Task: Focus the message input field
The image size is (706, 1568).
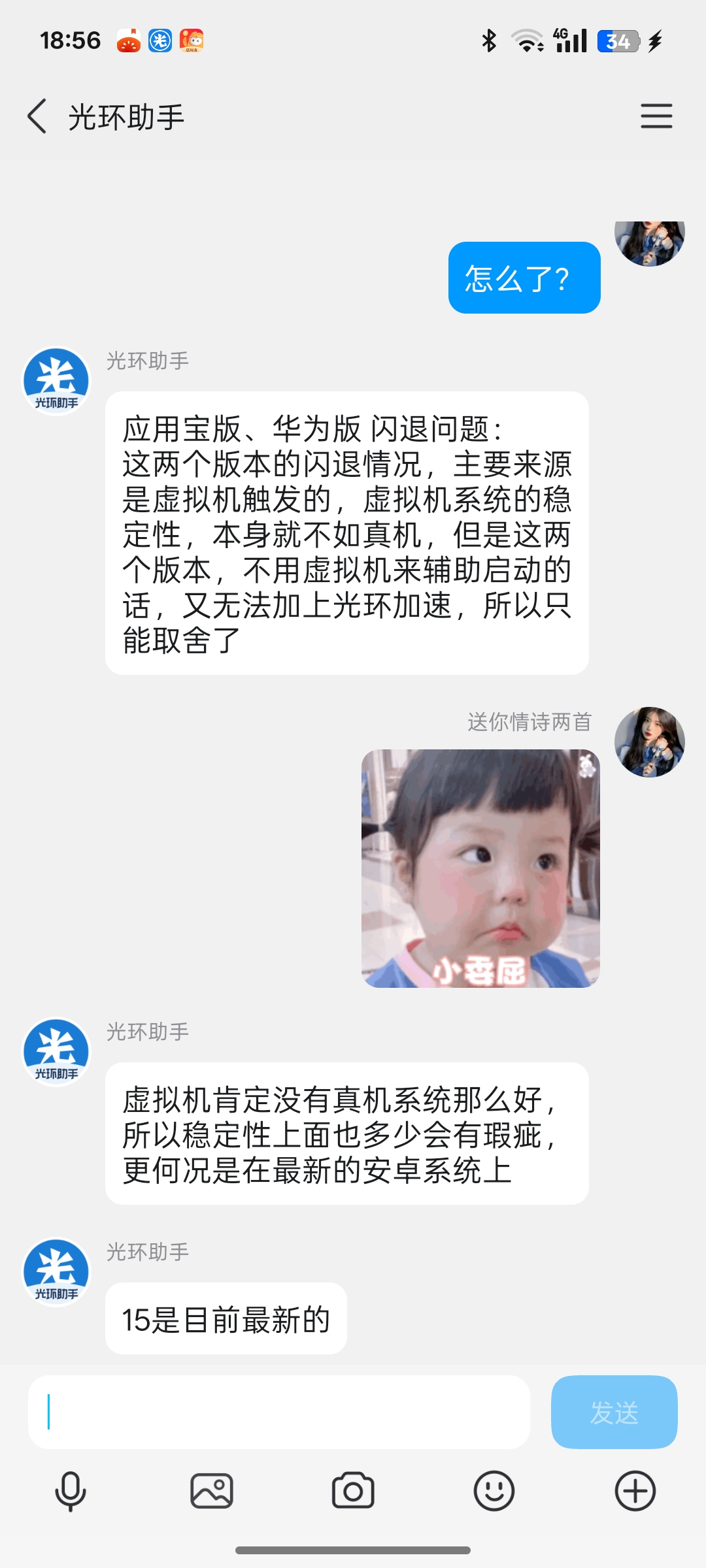Action: tap(279, 1413)
